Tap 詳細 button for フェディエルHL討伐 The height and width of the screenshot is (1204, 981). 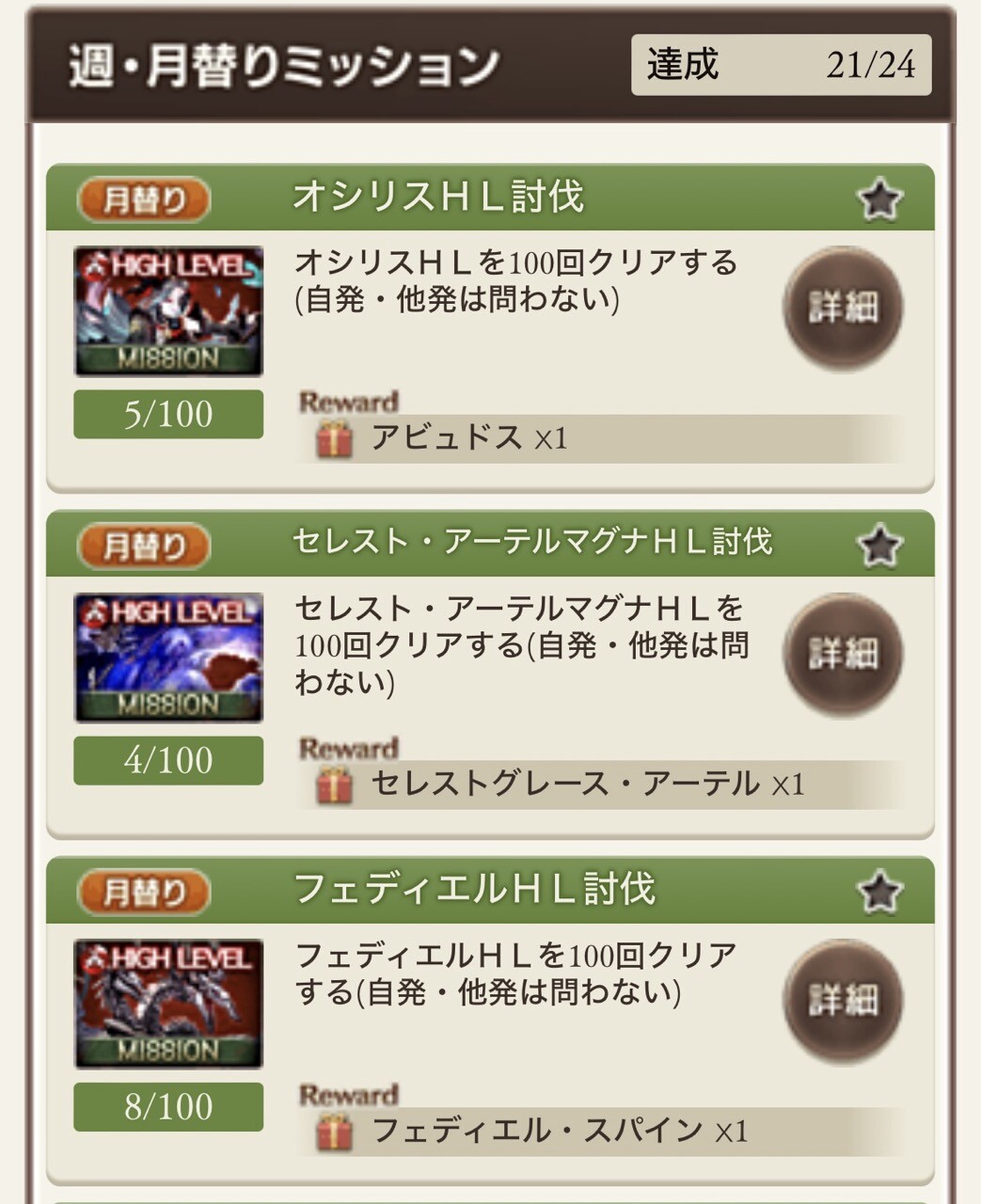(x=843, y=999)
